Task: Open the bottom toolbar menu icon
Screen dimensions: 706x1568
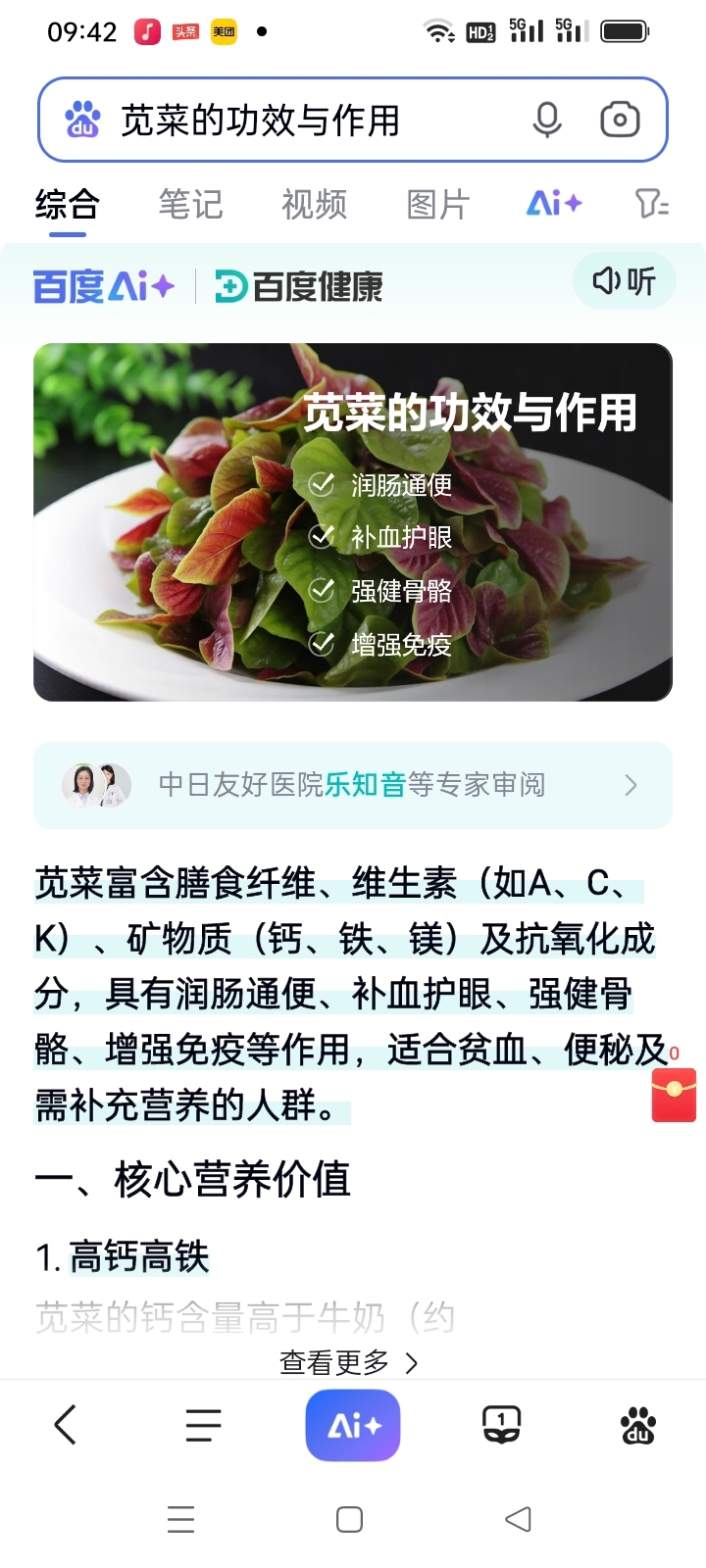Action: tap(203, 1425)
